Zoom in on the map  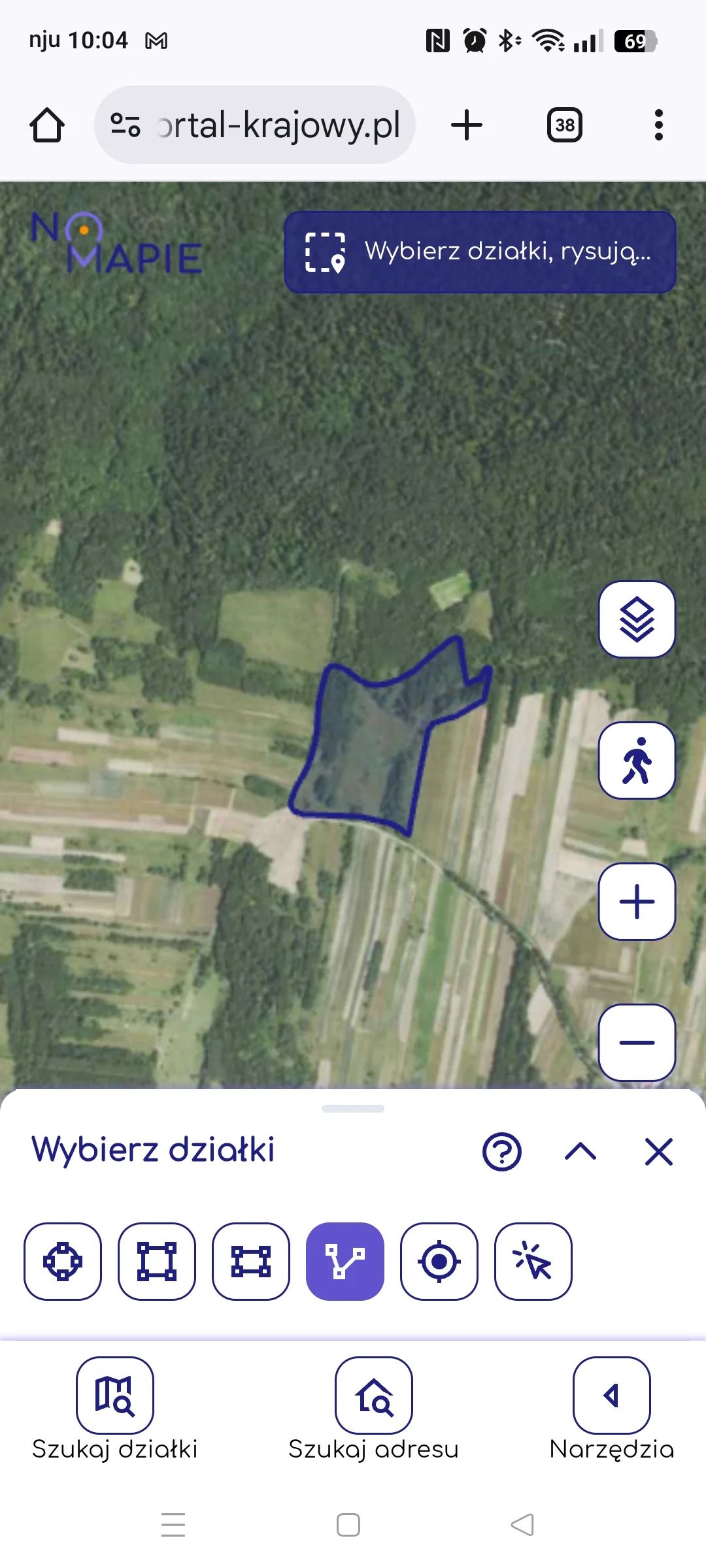pos(637,902)
